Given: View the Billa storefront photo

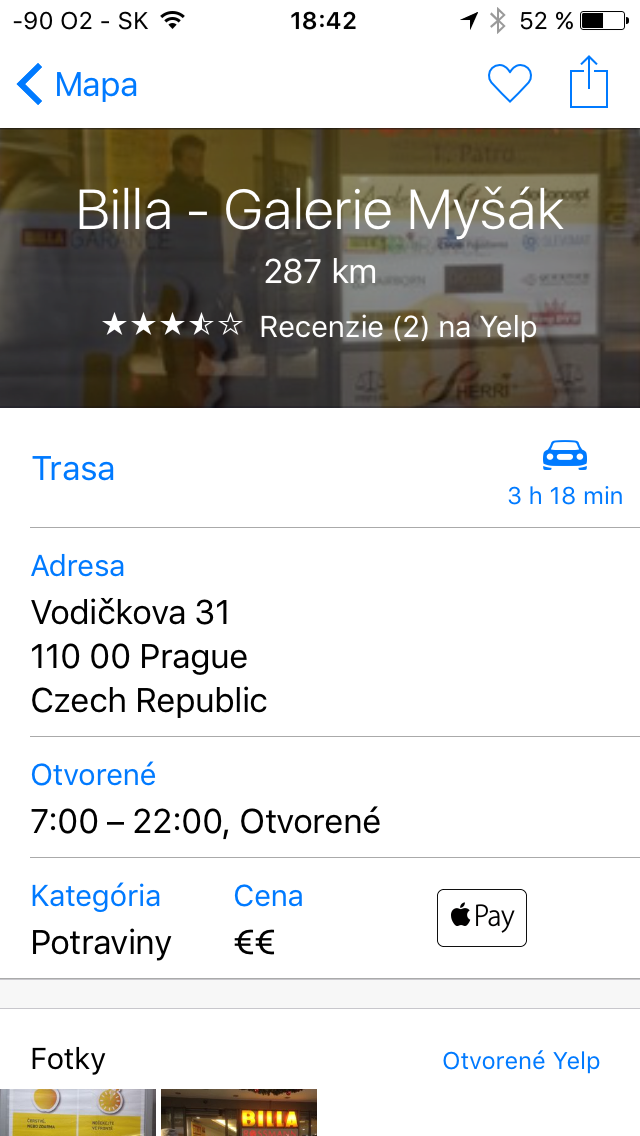Looking at the screenshot, I should 239,1112.
